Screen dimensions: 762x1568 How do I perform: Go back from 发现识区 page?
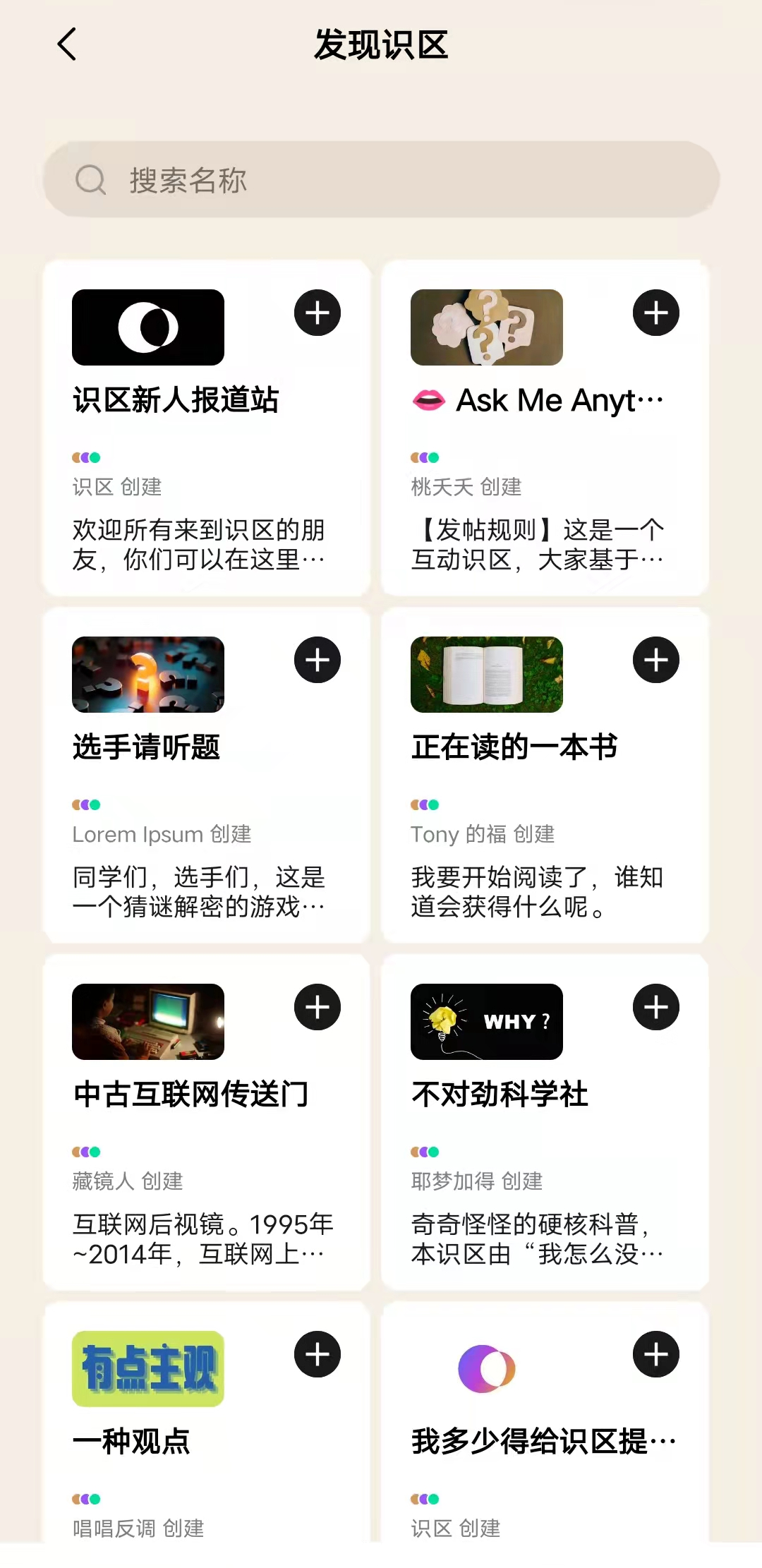[67, 45]
